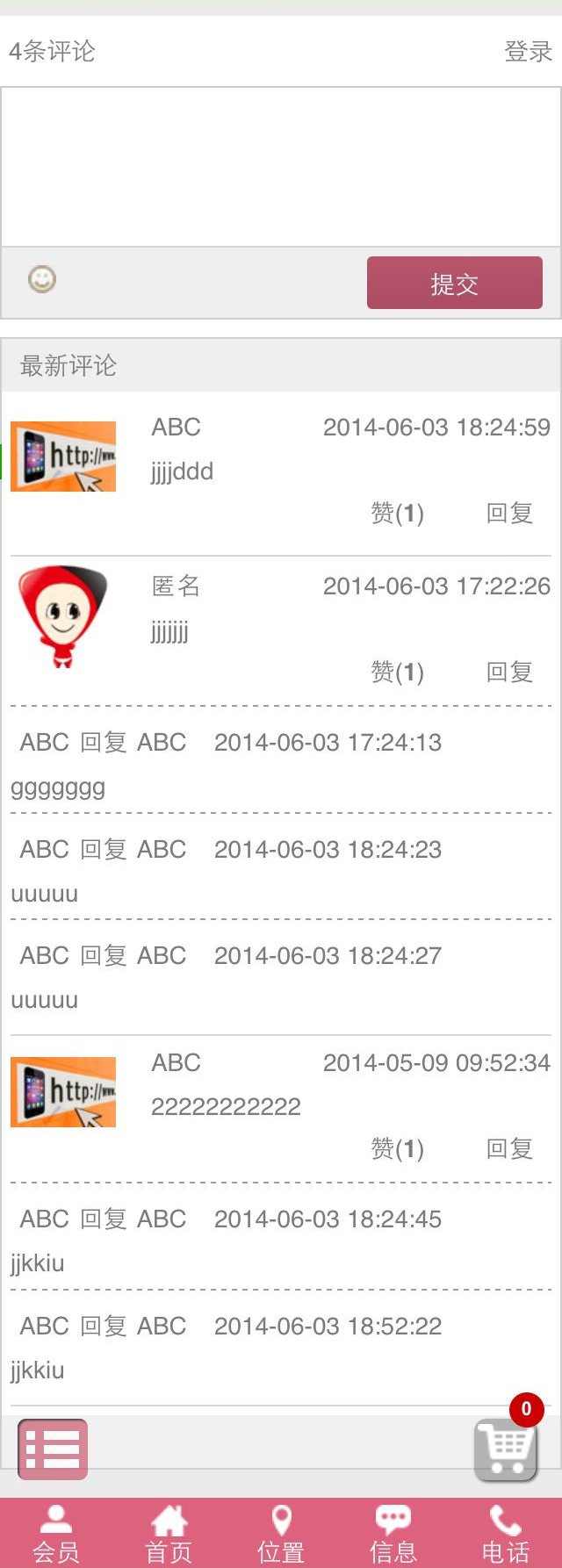Focus the comment text box
Screen dimensions: 562x1568
pyautogui.click(x=281, y=167)
